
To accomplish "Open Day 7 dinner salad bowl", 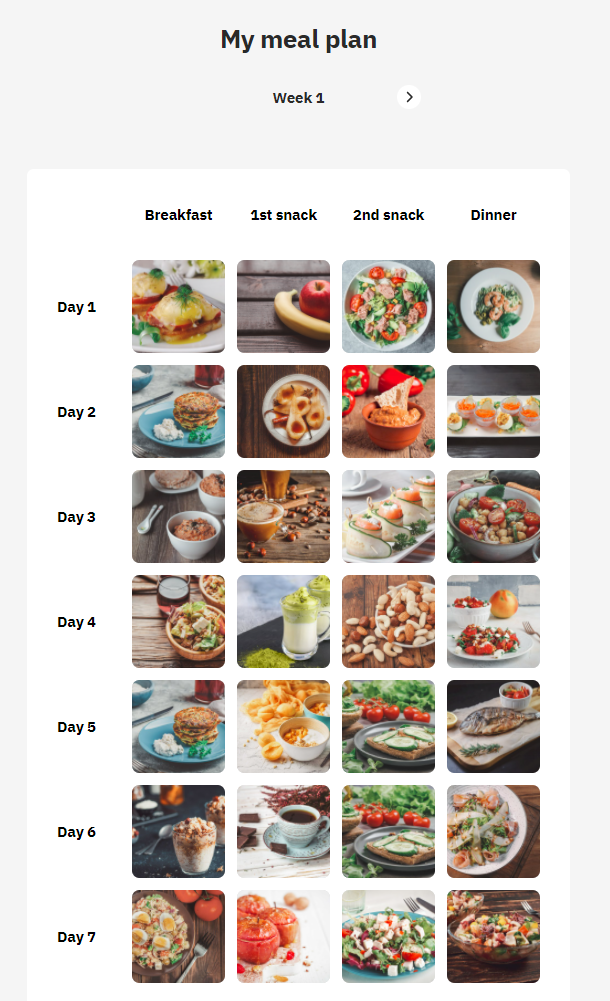I will click(x=493, y=937).
